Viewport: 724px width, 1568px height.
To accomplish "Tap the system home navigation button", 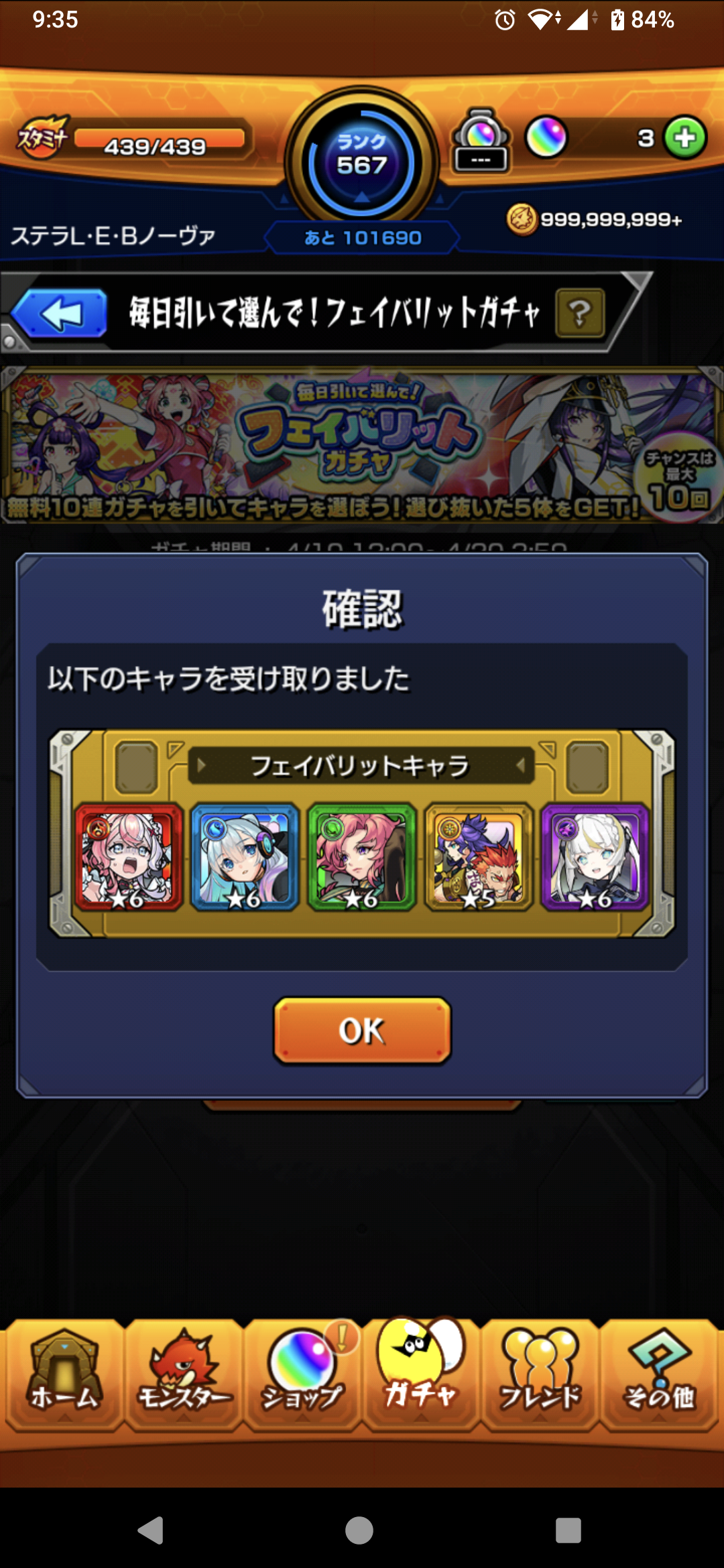I will pos(359,1530).
